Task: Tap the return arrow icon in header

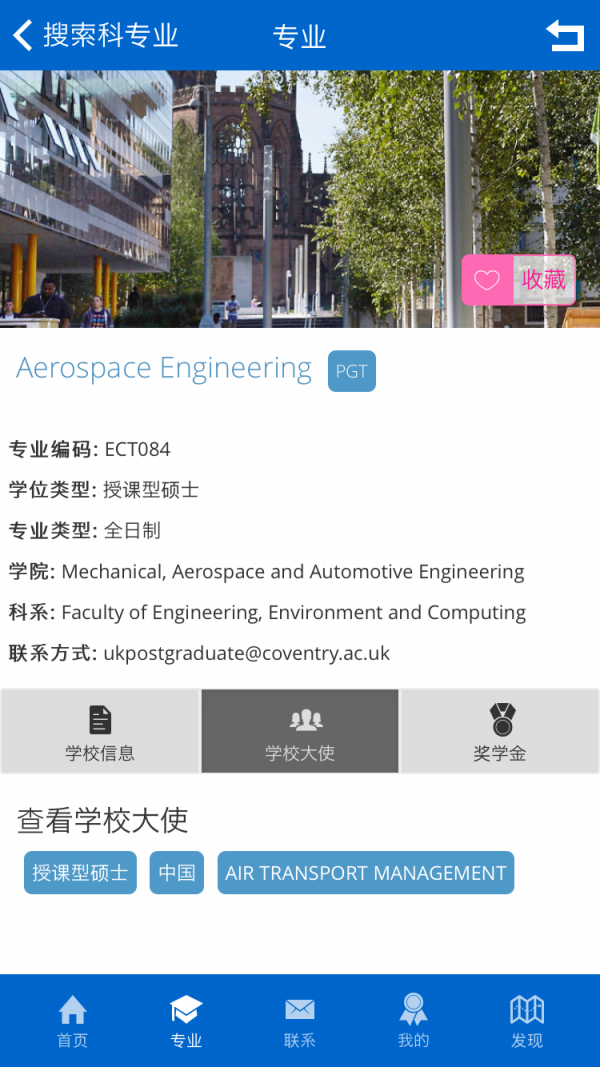Action: pos(565,35)
